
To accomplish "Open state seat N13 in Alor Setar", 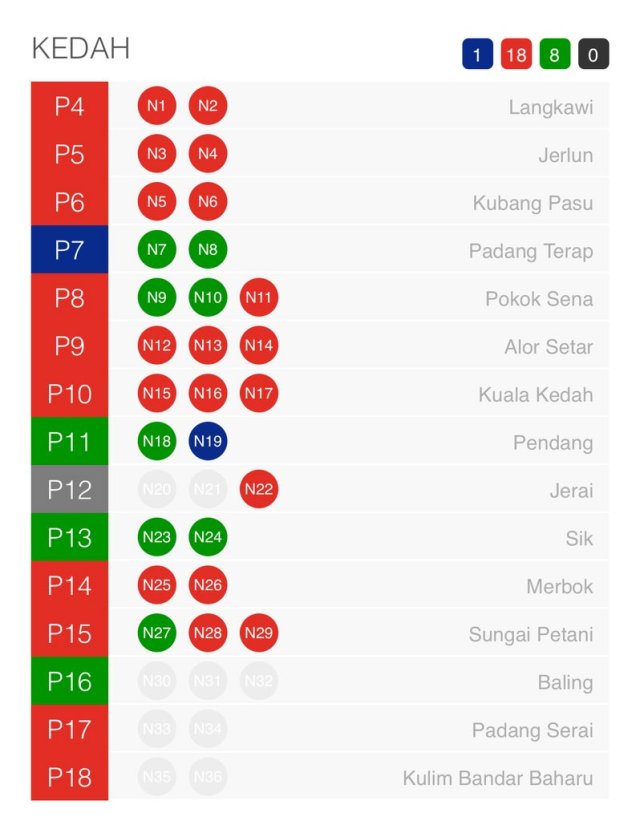I will pyautogui.click(x=208, y=346).
